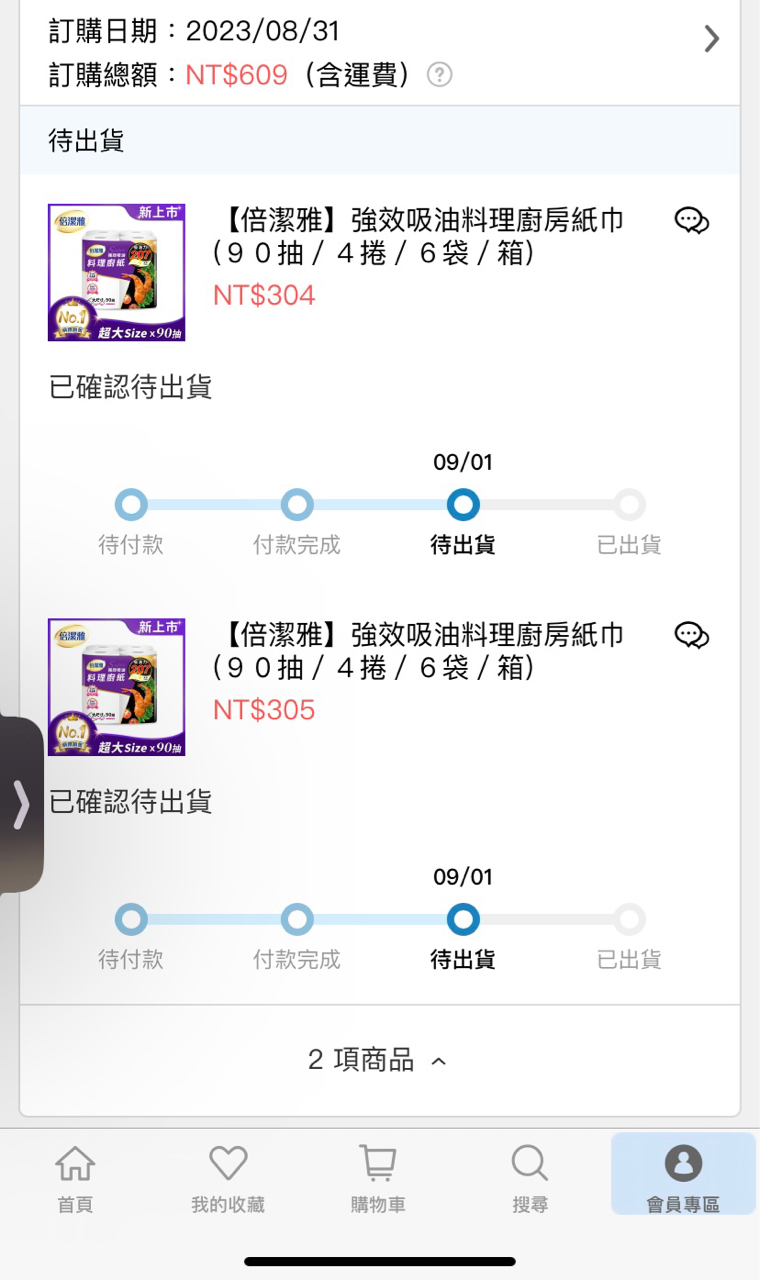Open the NT$304 kitchen towel product image
Image resolution: width=760 pixels, height=1280 pixels.
116,272
